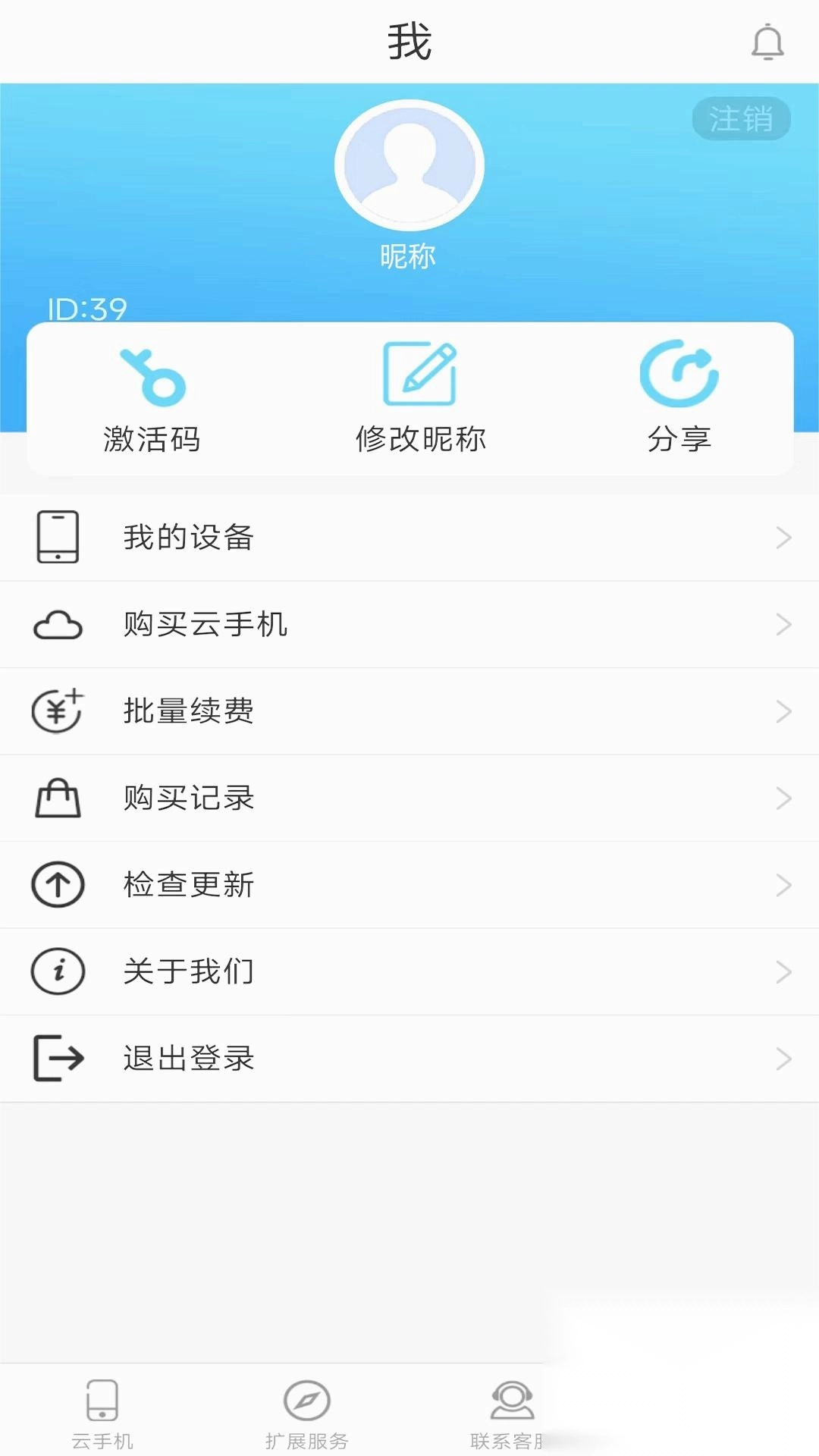Click the 退出登录 option to log out

pyautogui.click(x=189, y=1059)
